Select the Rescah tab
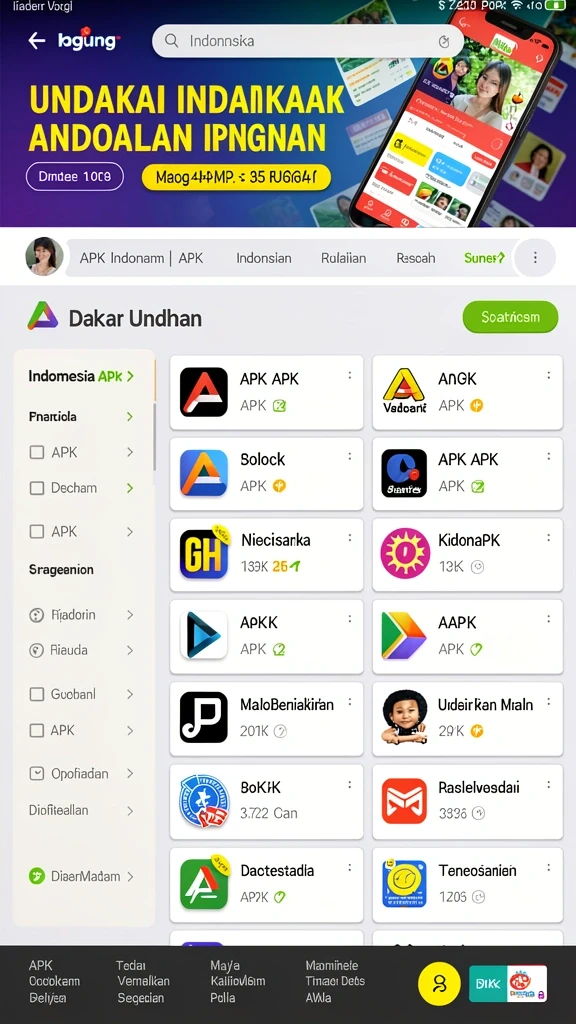 415,258
